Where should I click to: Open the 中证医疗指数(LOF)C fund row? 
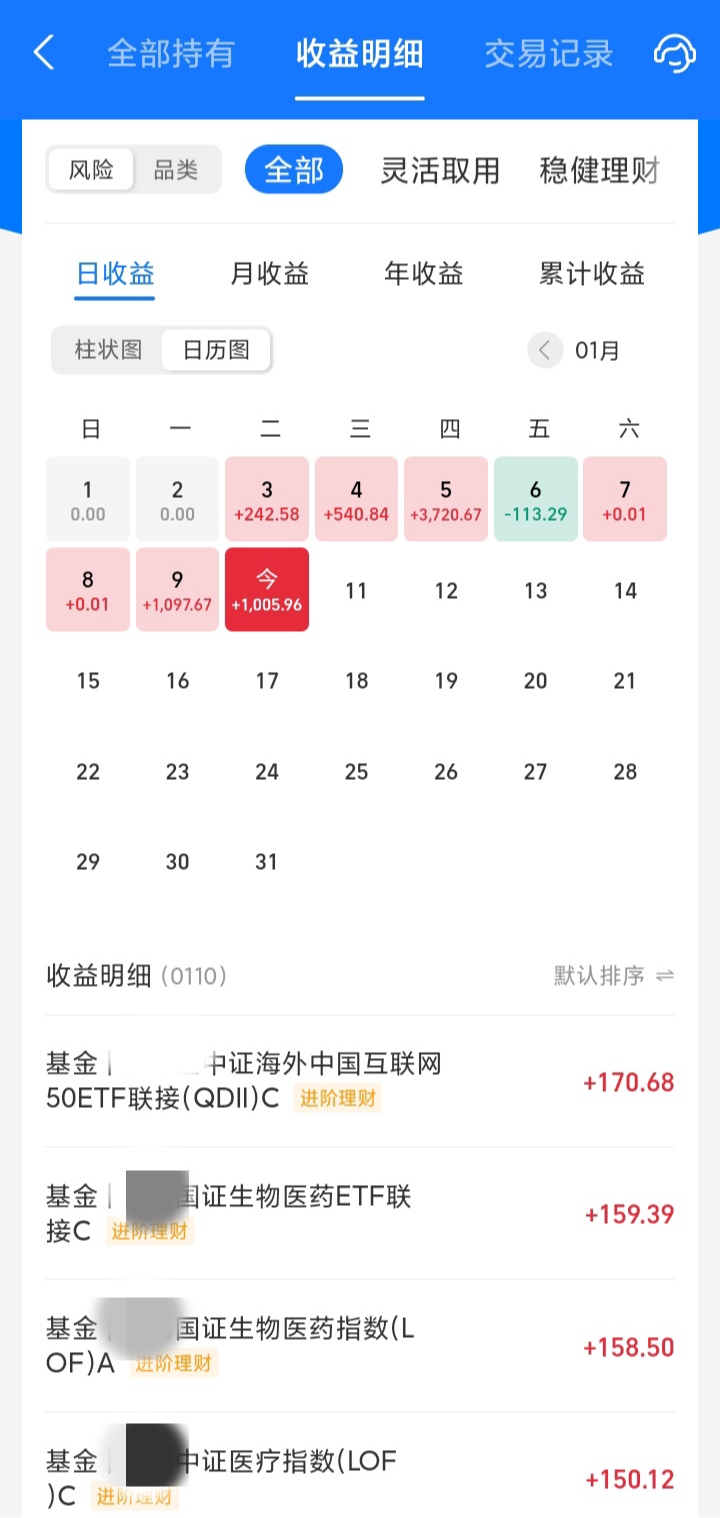click(x=360, y=1478)
